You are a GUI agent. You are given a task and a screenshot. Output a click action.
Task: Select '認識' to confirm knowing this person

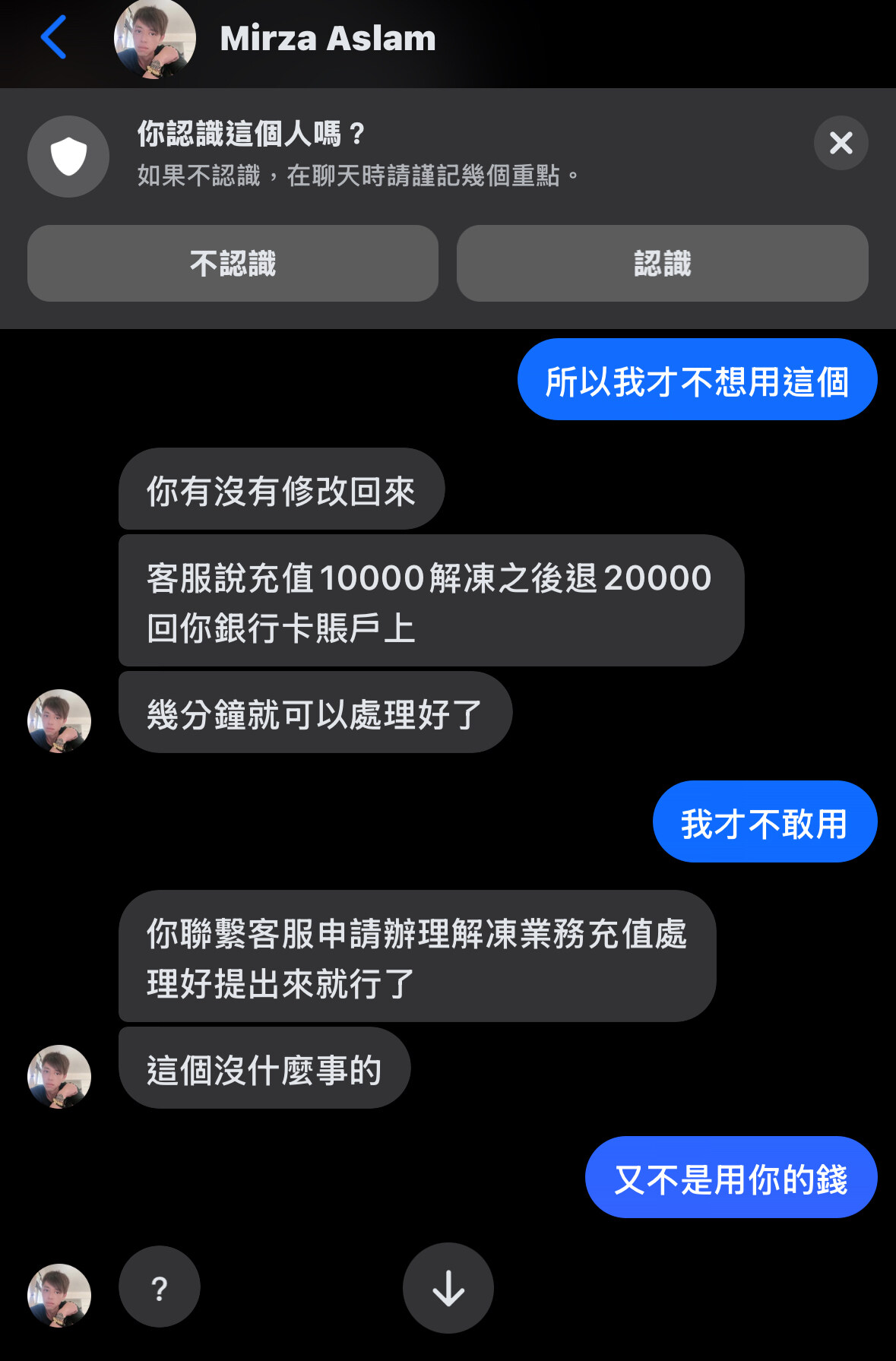point(662,264)
